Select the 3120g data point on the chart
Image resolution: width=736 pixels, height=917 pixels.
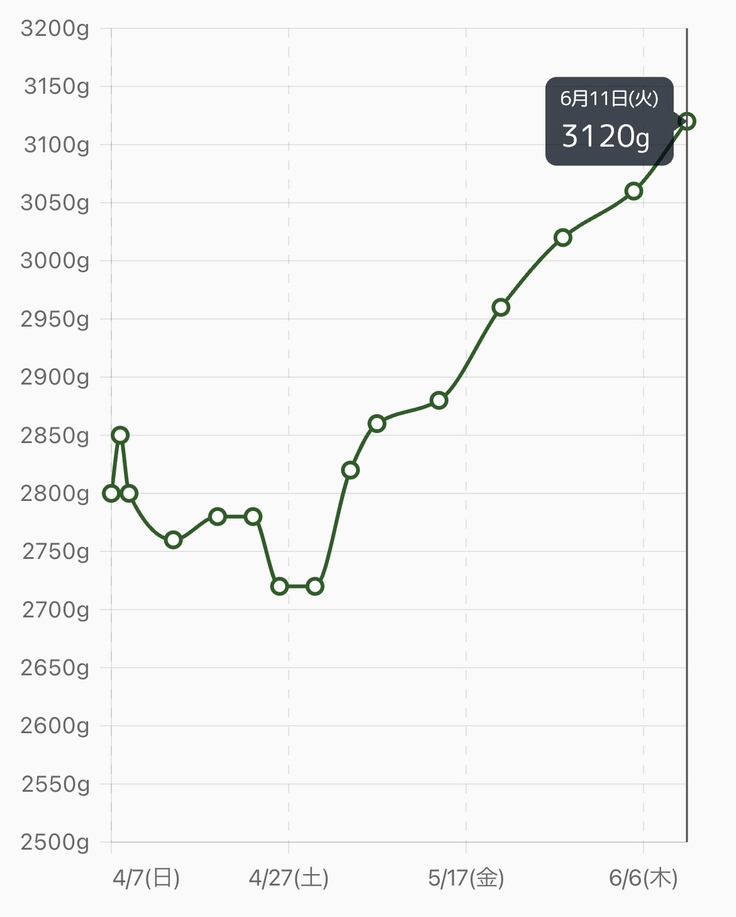686,121
